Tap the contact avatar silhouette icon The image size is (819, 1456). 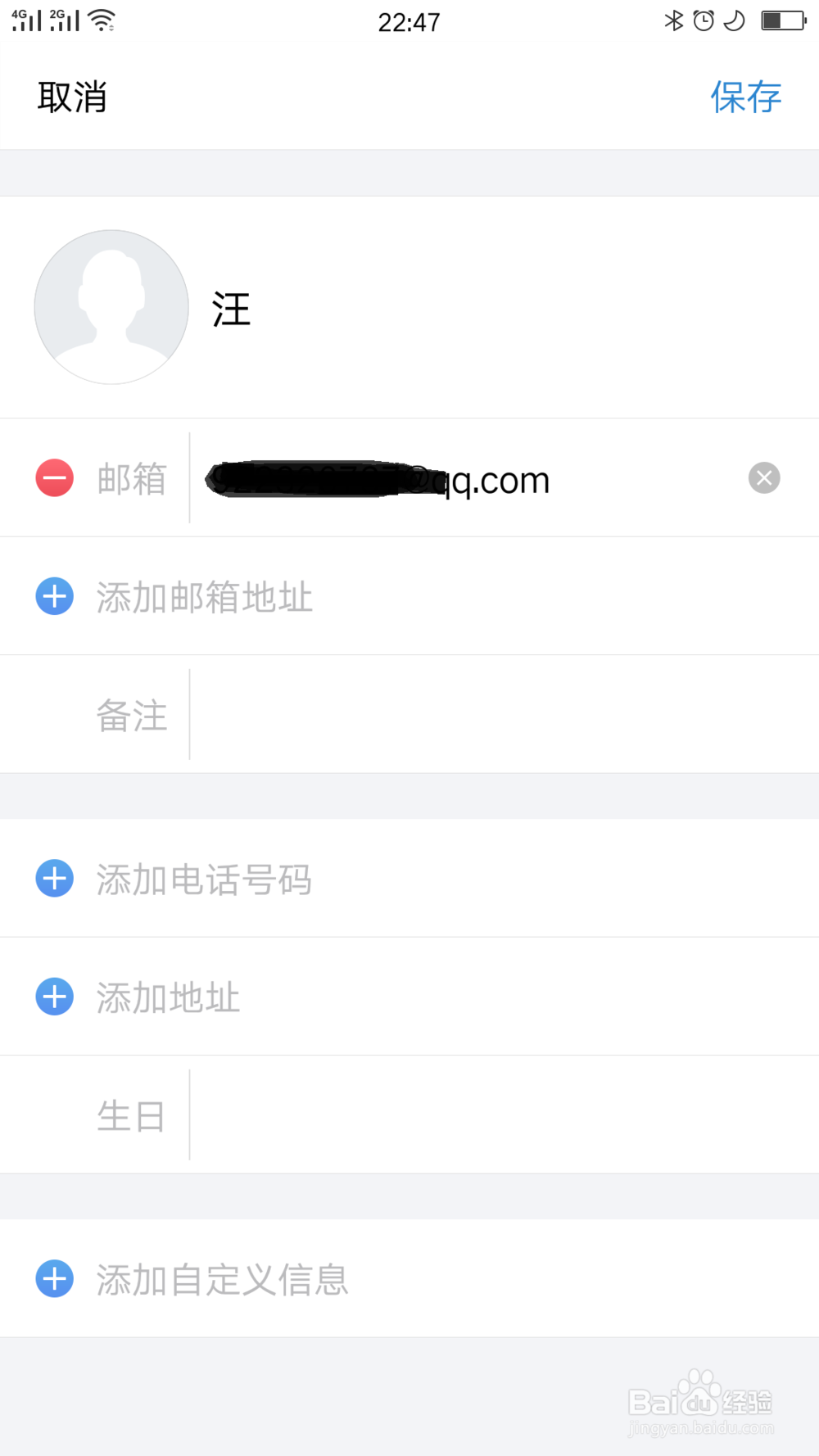(x=112, y=306)
